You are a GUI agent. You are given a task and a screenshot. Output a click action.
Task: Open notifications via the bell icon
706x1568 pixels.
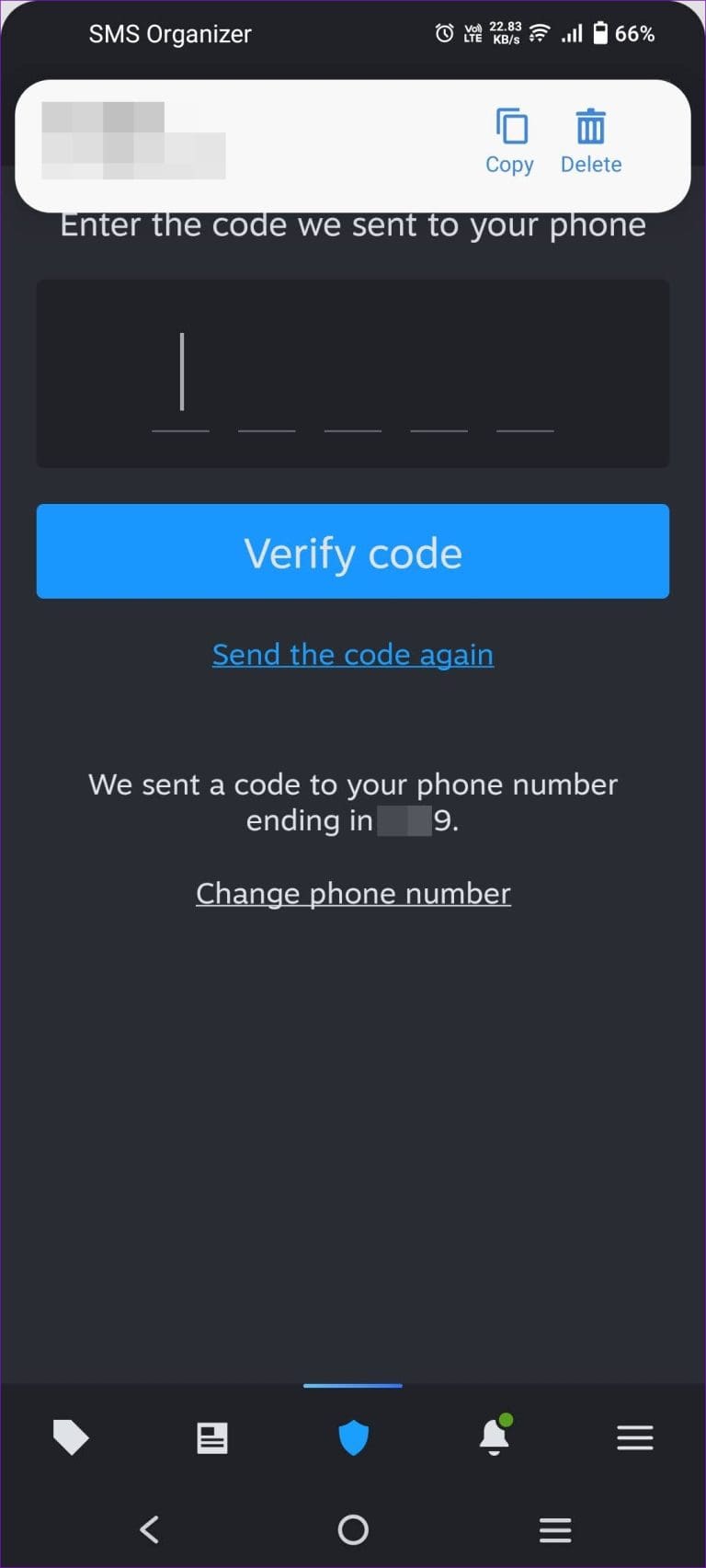(x=494, y=1437)
